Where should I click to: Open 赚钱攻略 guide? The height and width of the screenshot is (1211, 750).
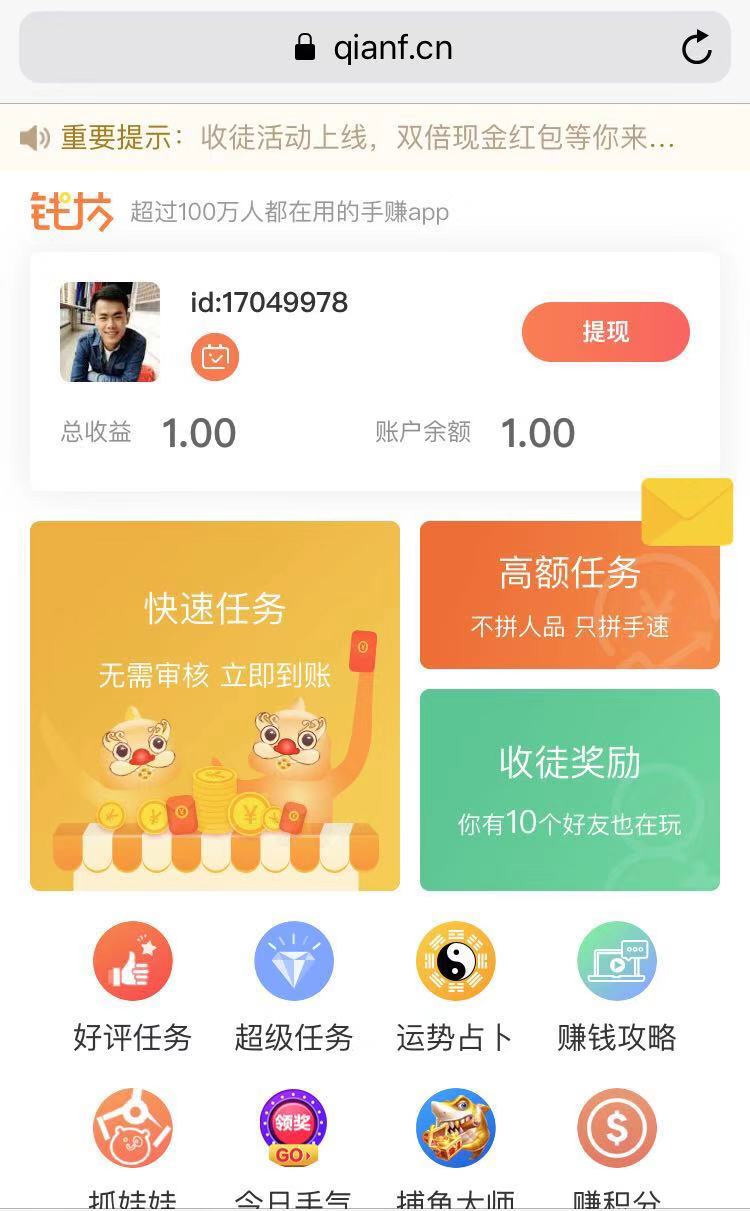[617, 987]
